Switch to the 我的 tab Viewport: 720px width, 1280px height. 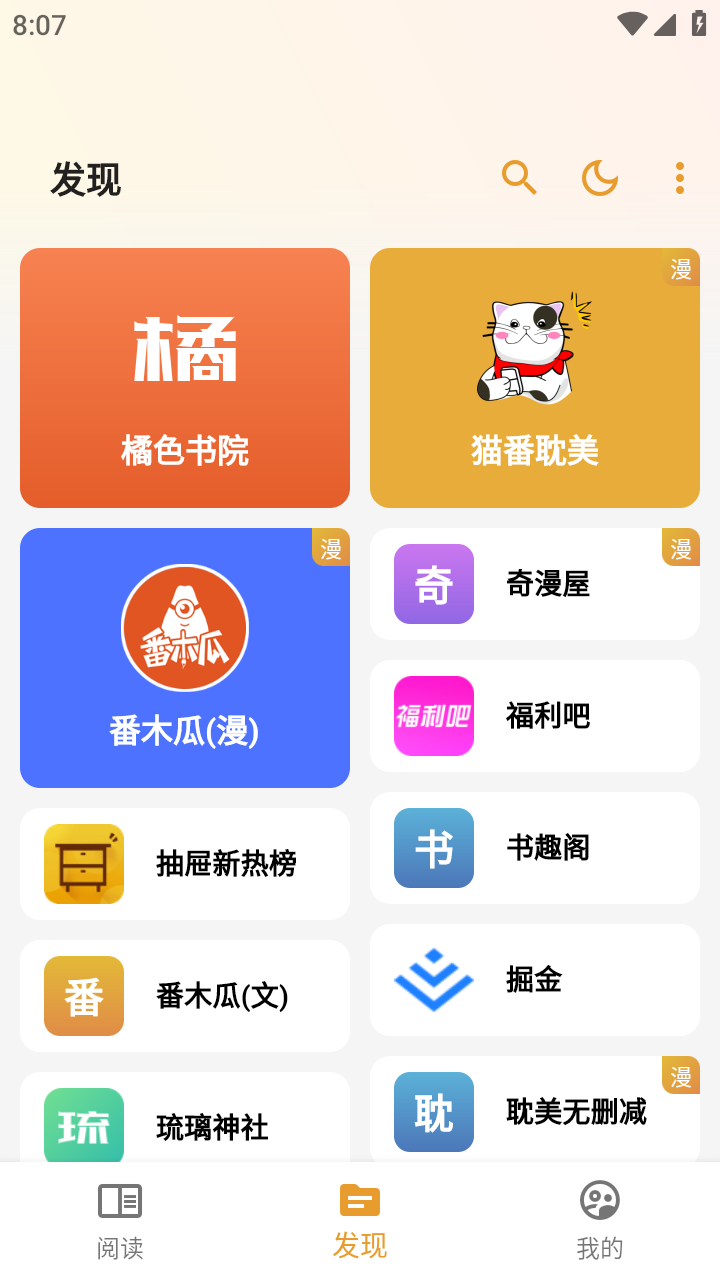[x=600, y=1215]
